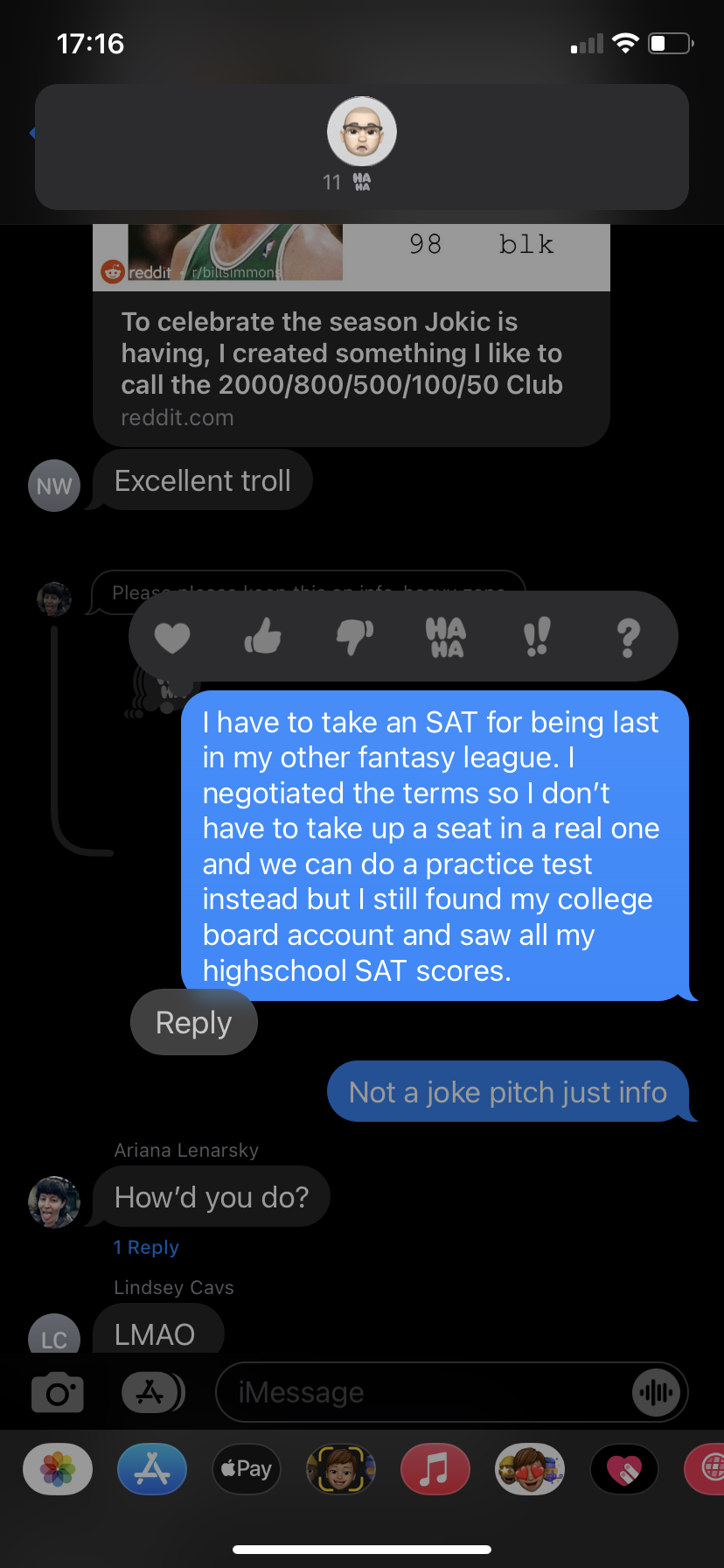React with the question mark tapback
Screen dimensions: 724x1568
pos(628,637)
